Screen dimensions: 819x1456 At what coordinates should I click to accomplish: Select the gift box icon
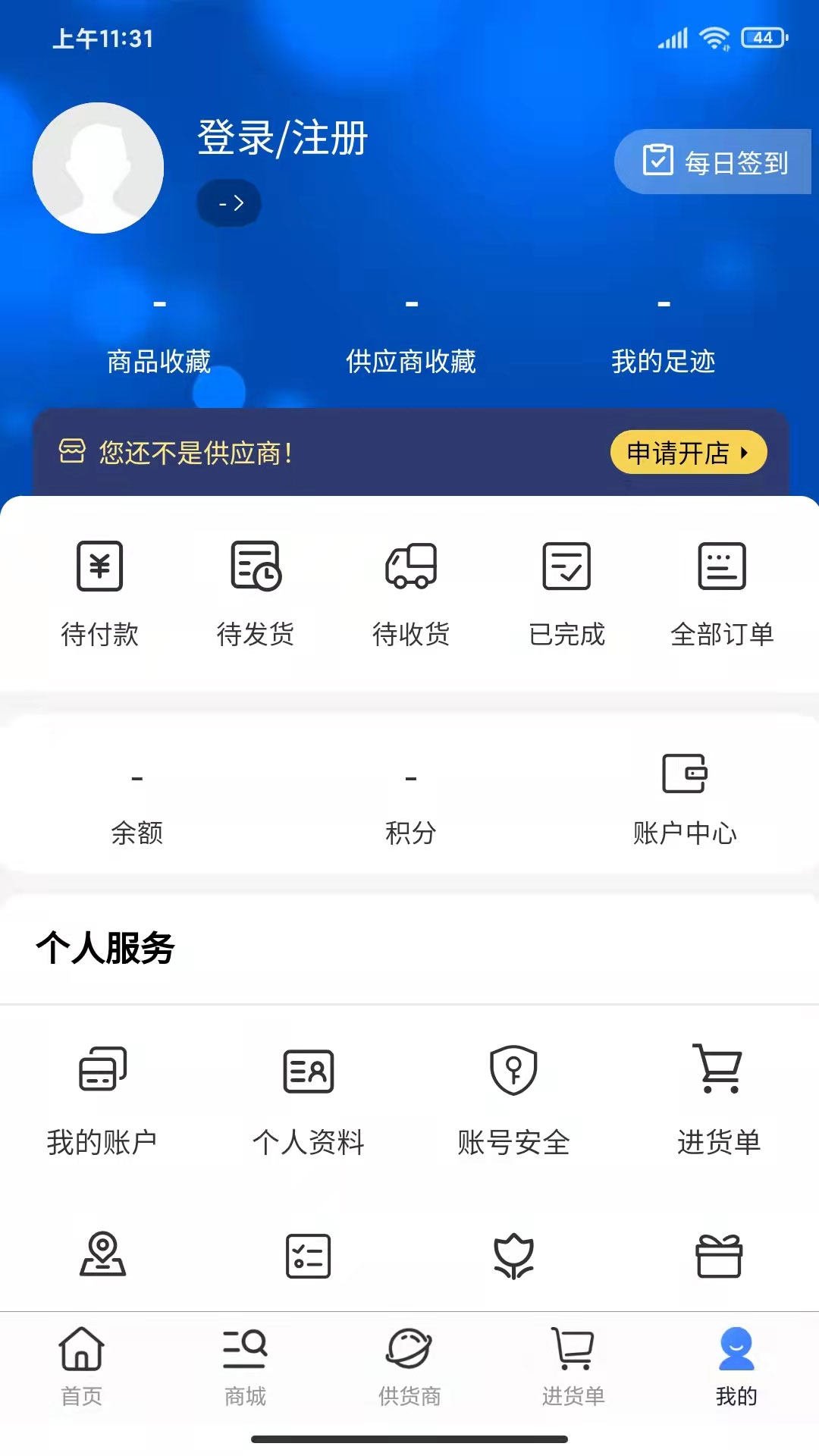coord(720,1257)
